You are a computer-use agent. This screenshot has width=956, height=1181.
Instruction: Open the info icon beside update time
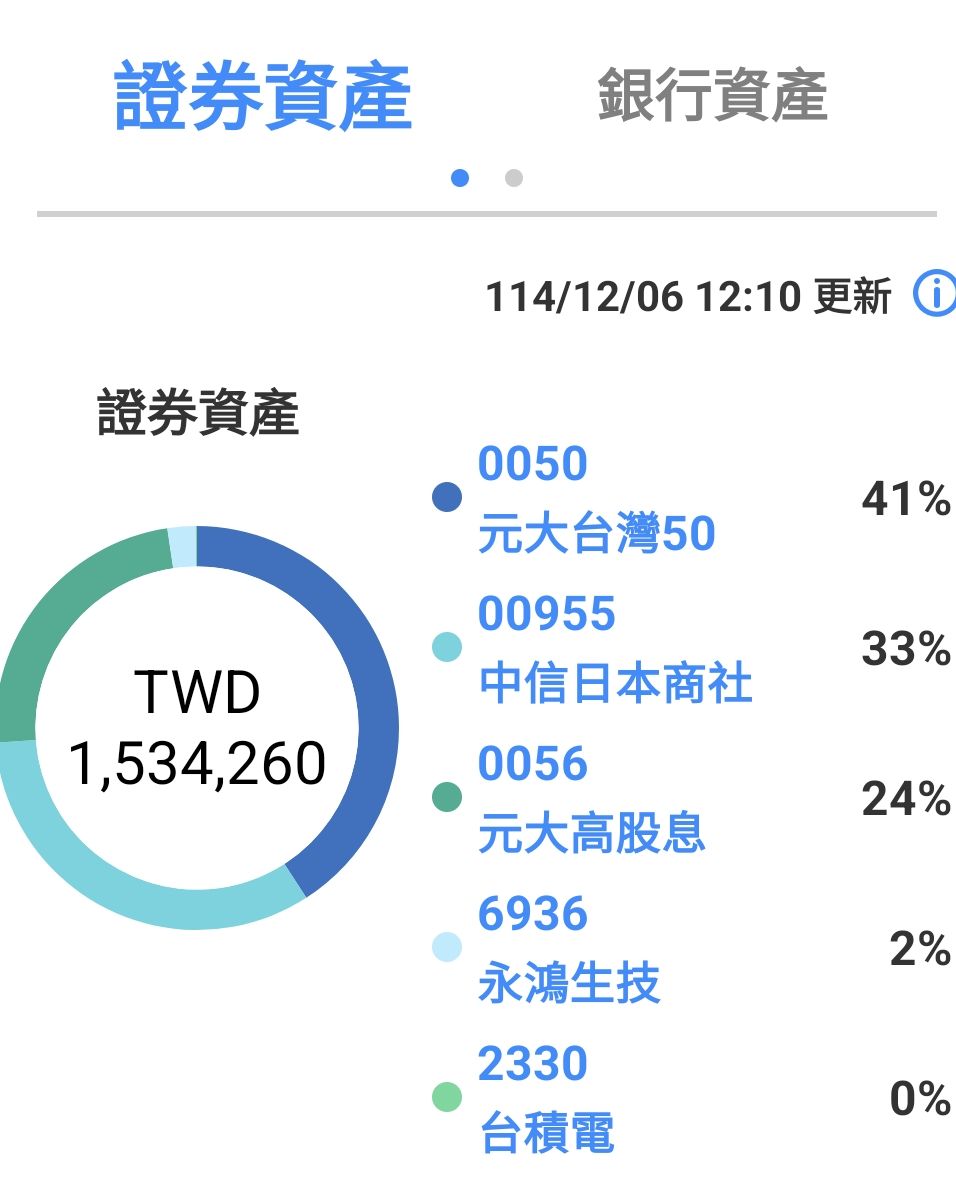pos(936,294)
